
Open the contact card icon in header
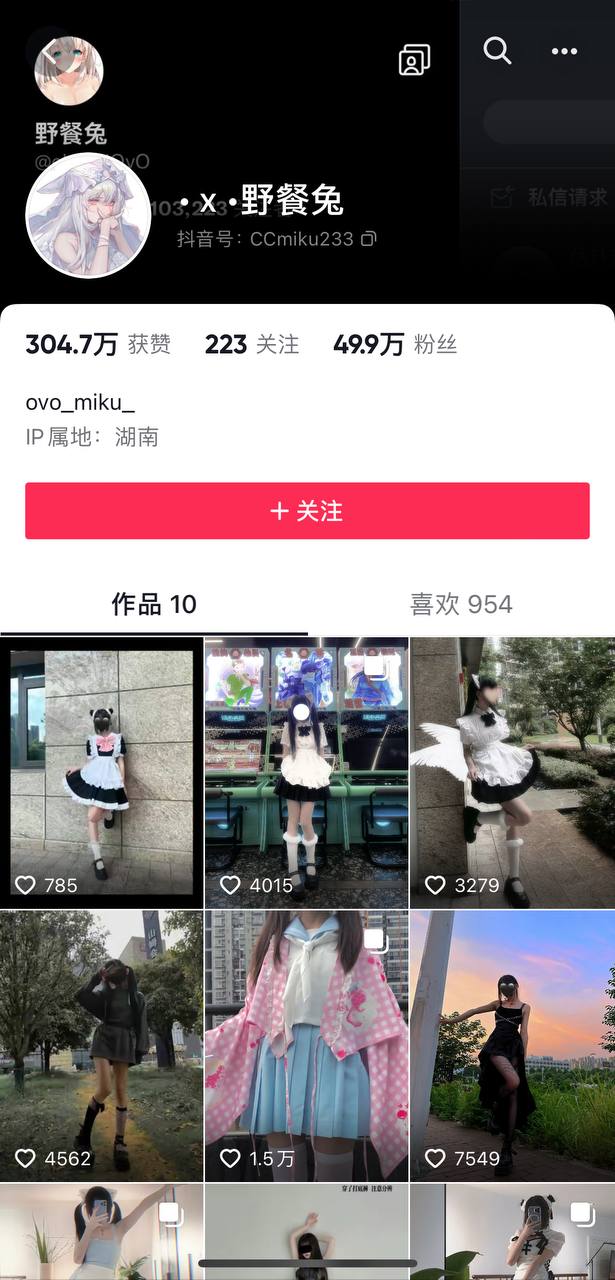[x=414, y=60]
